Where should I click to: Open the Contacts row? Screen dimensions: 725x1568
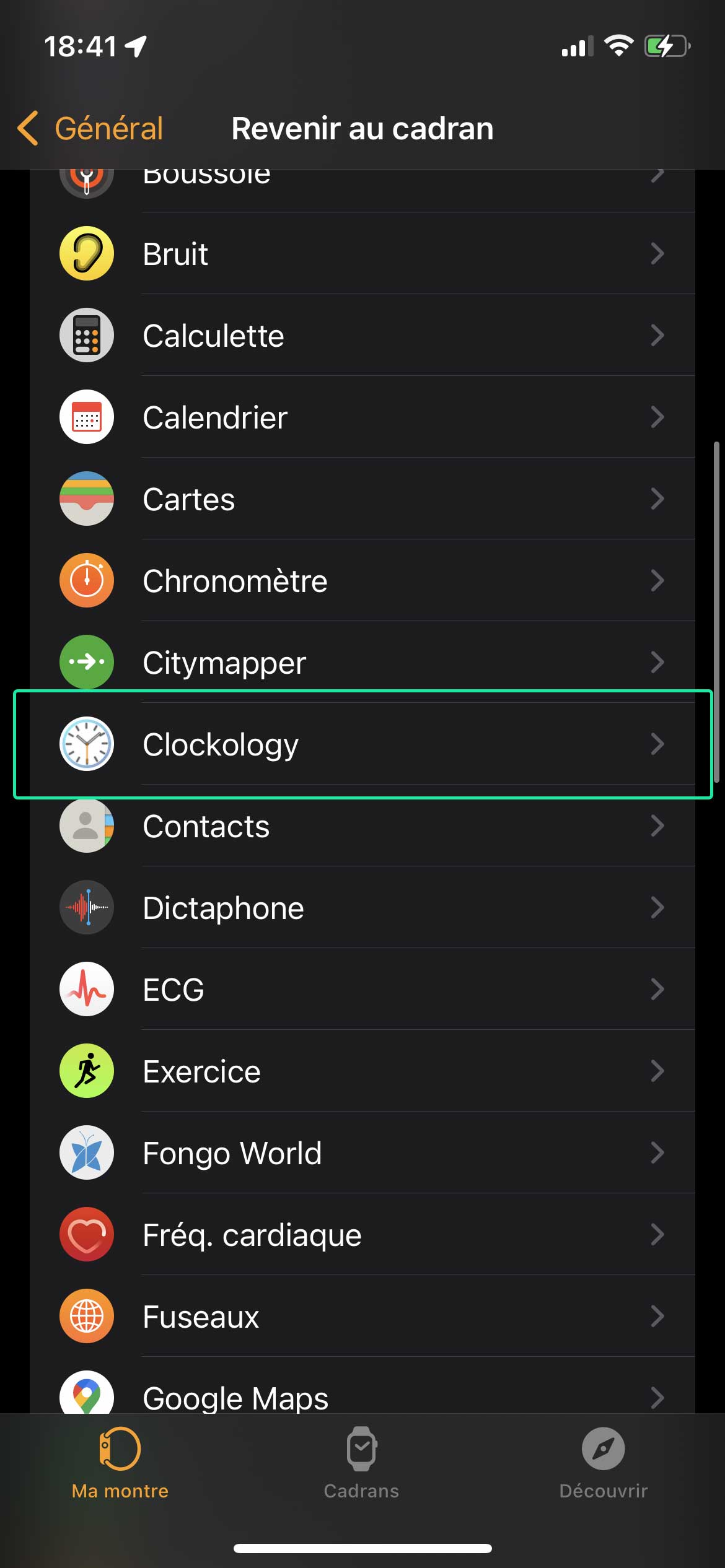362,825
